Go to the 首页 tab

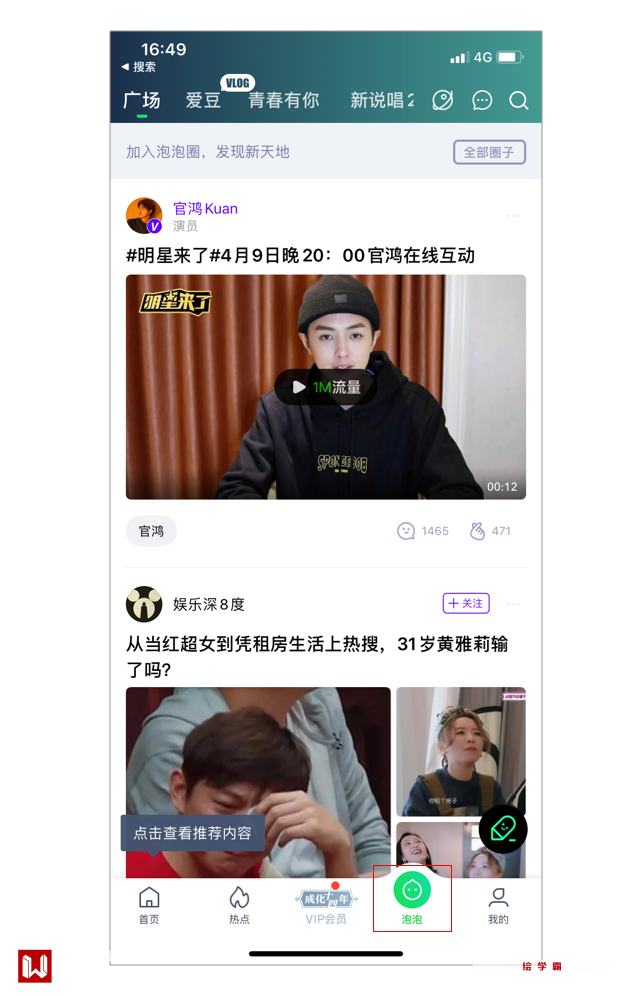[x=149, y=905]
